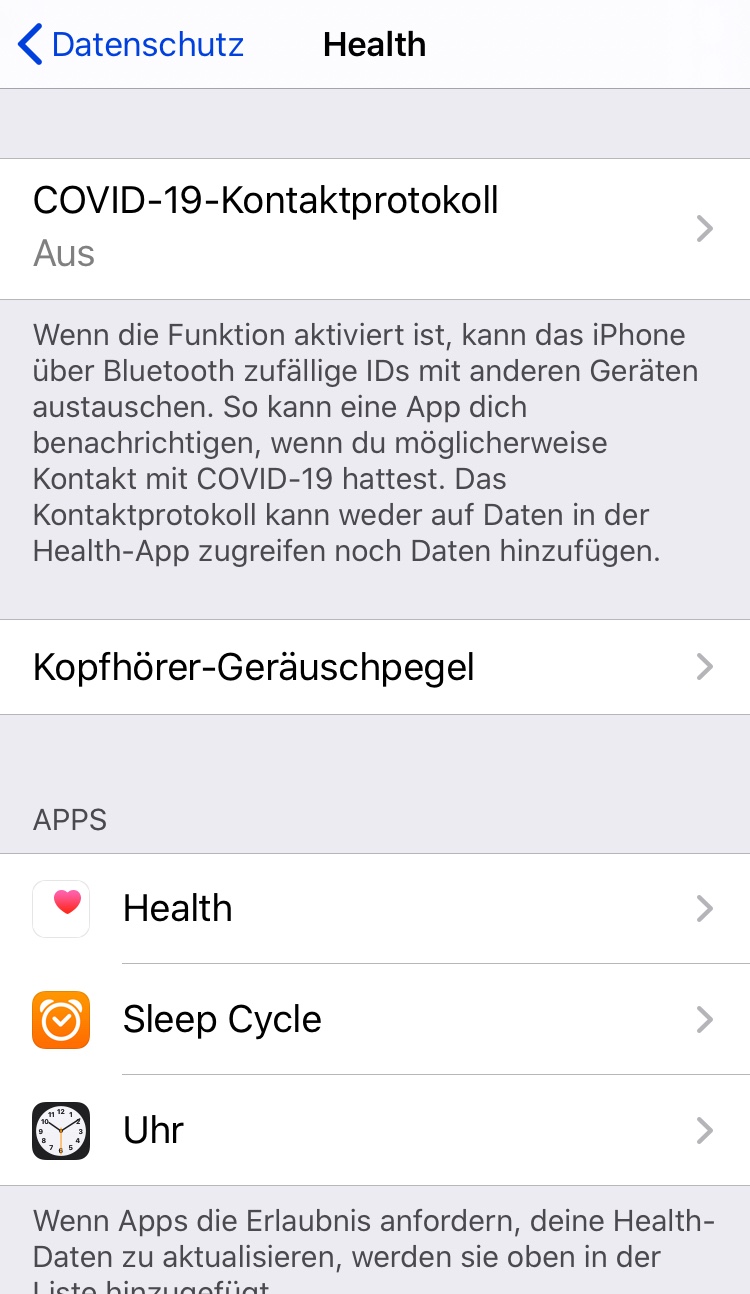Open Uhr health permissions

[x=375, y=1131]
